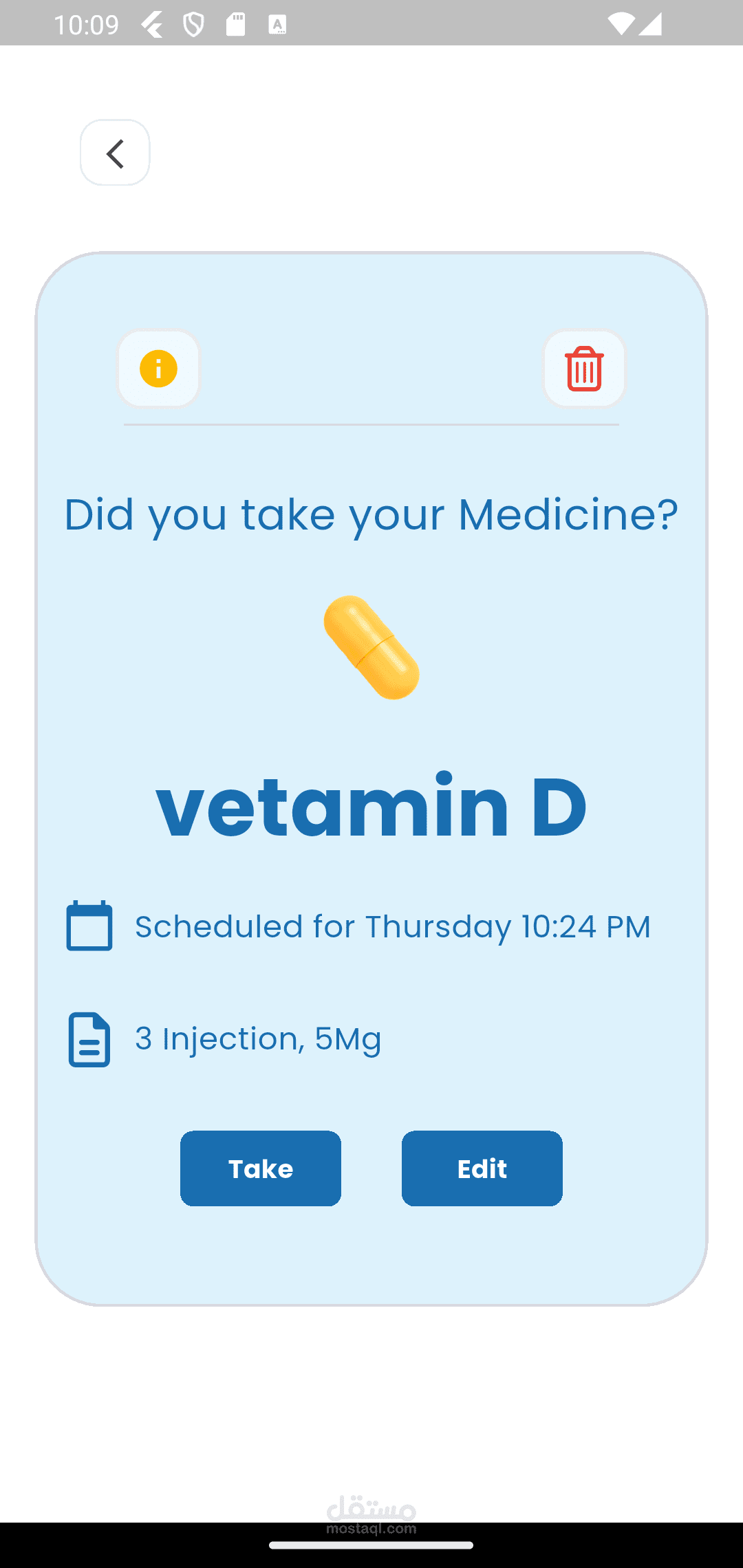This screenshot has width=743, height=1568.
Task: Open the medicine info icon
Action: [x=158, y=369]
